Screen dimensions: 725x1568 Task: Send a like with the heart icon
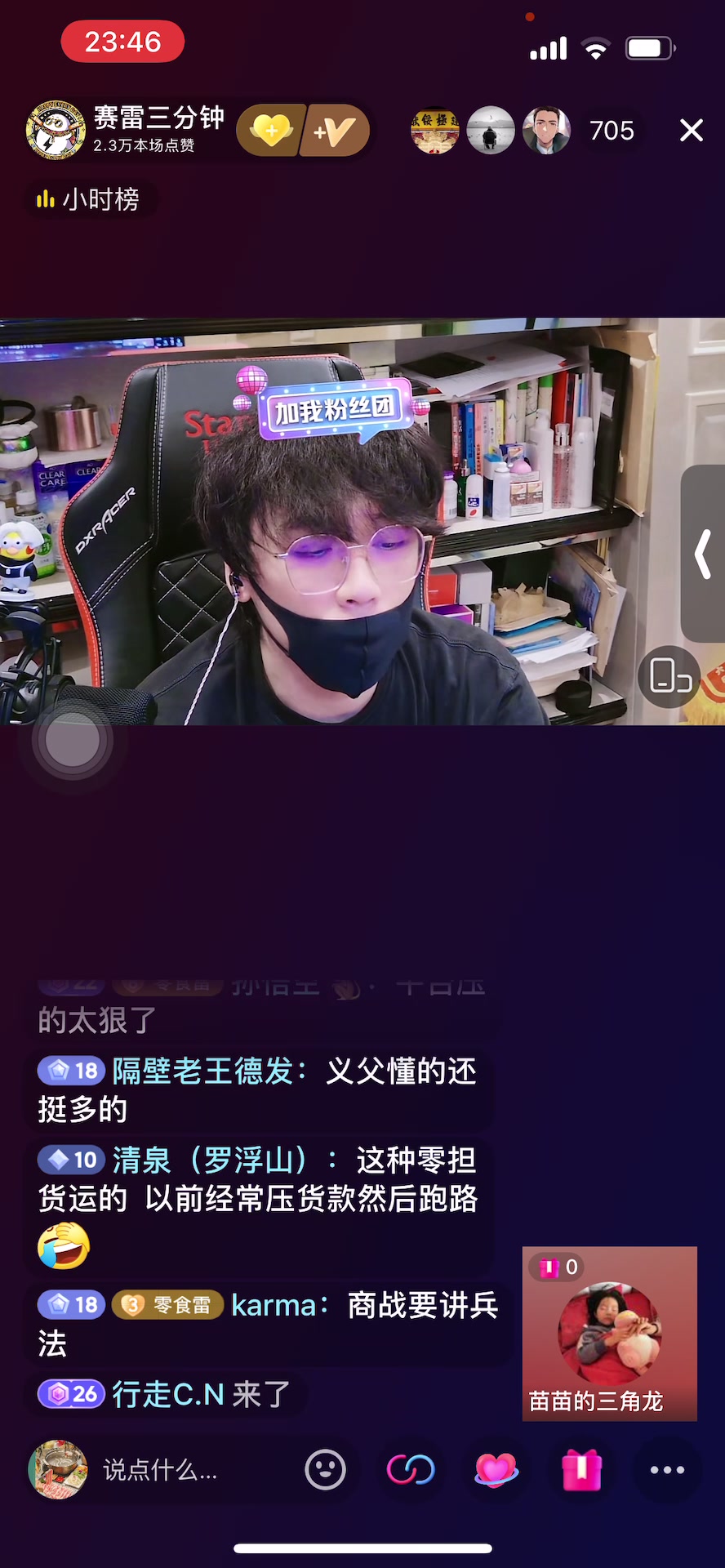click(496, 1470)
